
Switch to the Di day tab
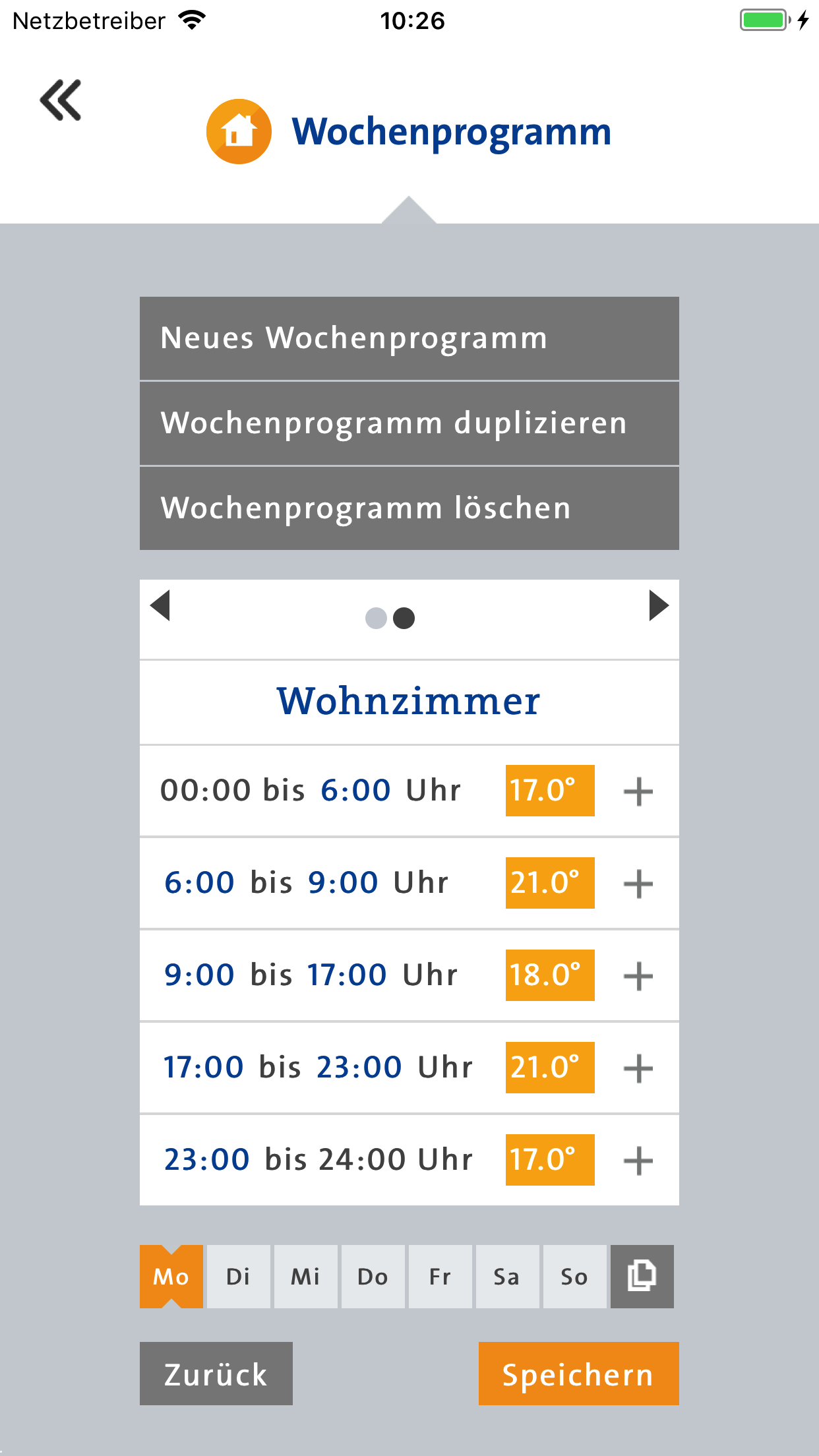pyautogui.click(x=239, y=1277)
